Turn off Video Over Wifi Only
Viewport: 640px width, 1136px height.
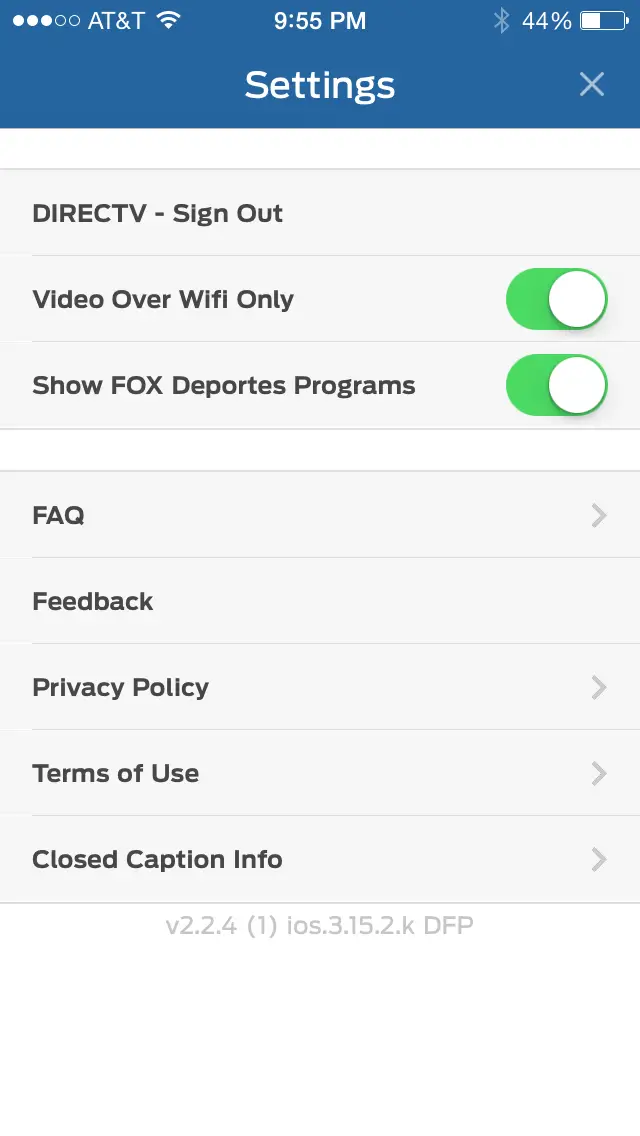pyautogui.click(x=556, y=299)
